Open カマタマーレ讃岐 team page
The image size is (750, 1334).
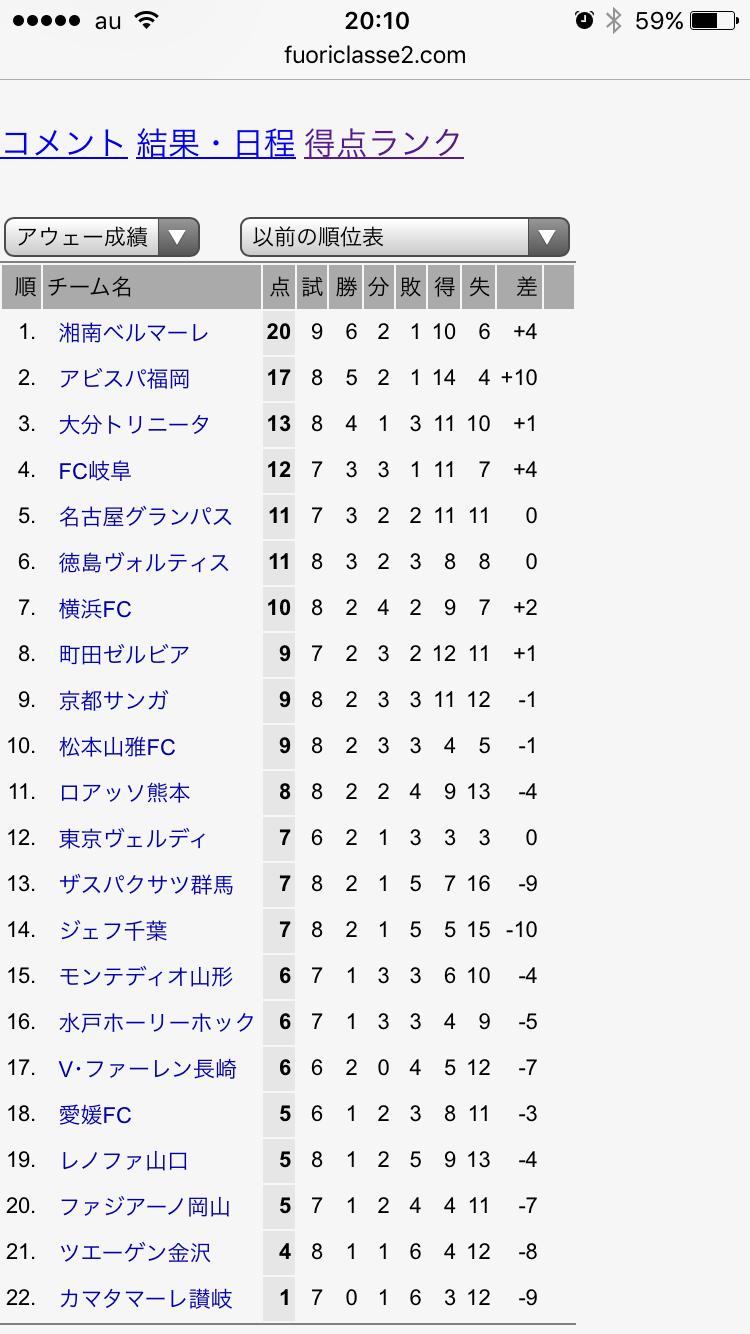pos(146,1298)
